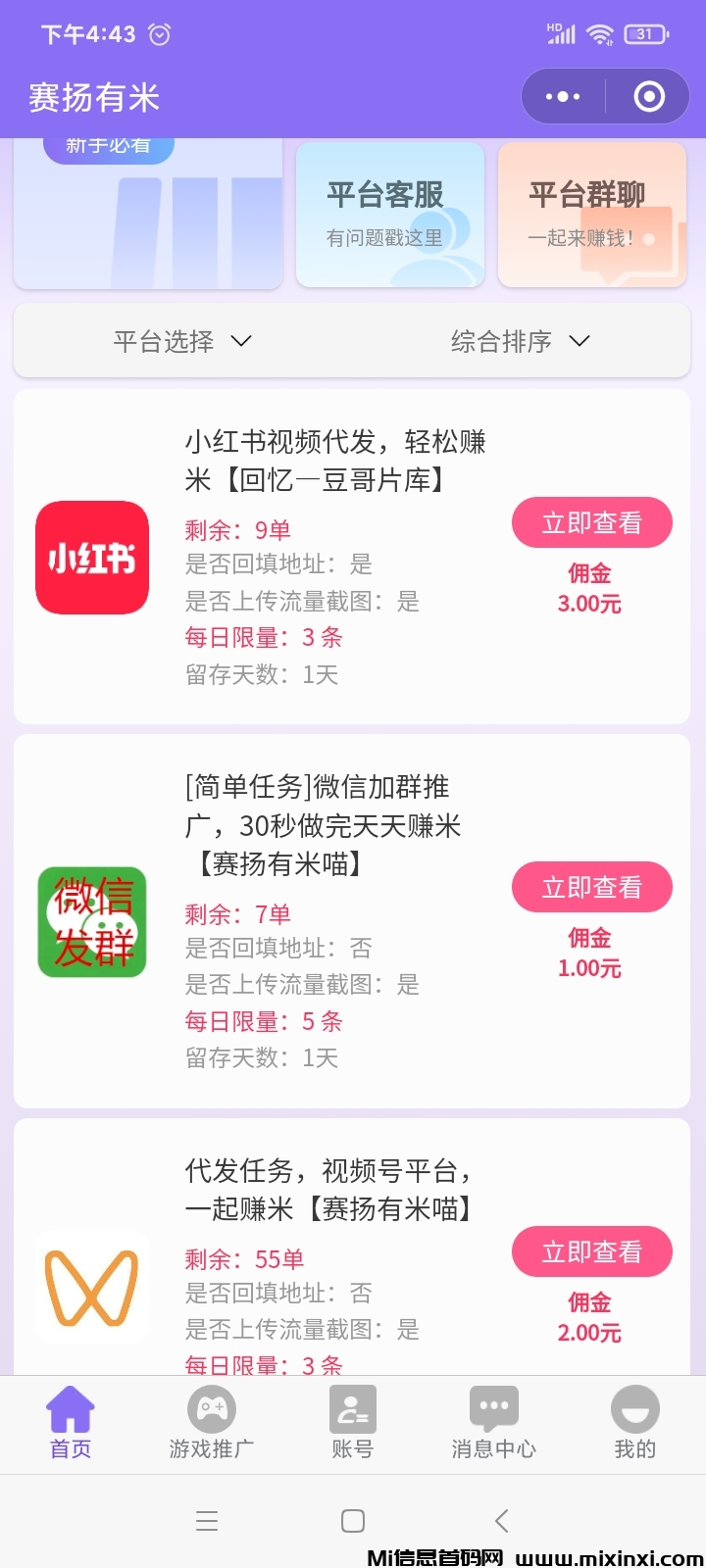Open the 平台客服 support card
The height and width of the screenshot is (1568, 706).
coord(389,214)
